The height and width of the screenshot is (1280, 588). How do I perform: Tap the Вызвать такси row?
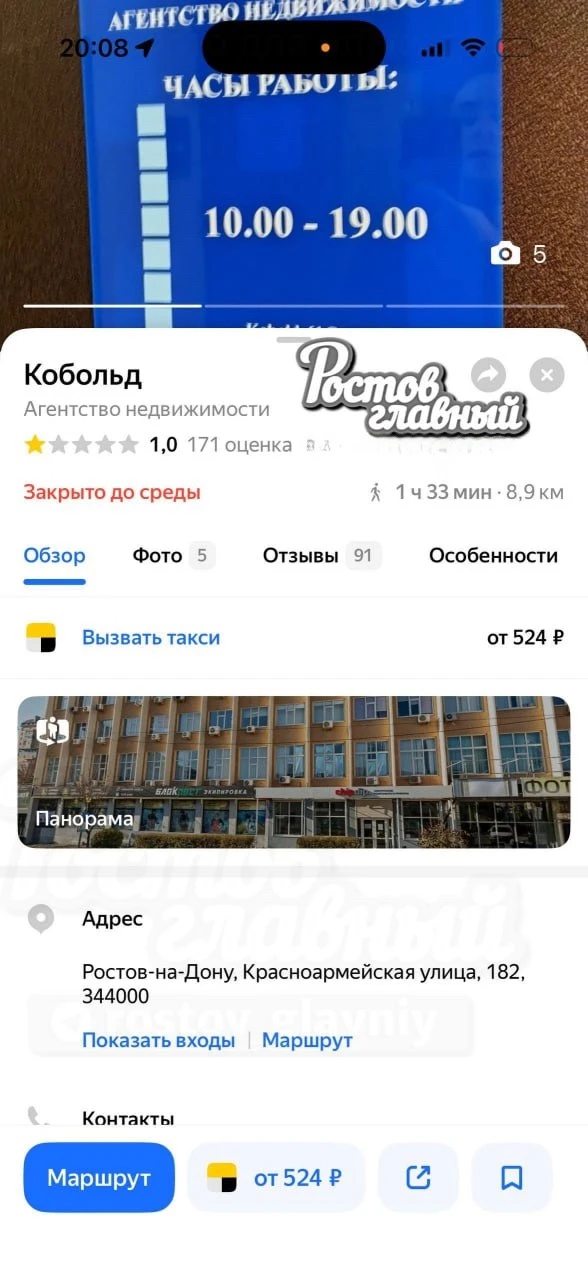294,638
